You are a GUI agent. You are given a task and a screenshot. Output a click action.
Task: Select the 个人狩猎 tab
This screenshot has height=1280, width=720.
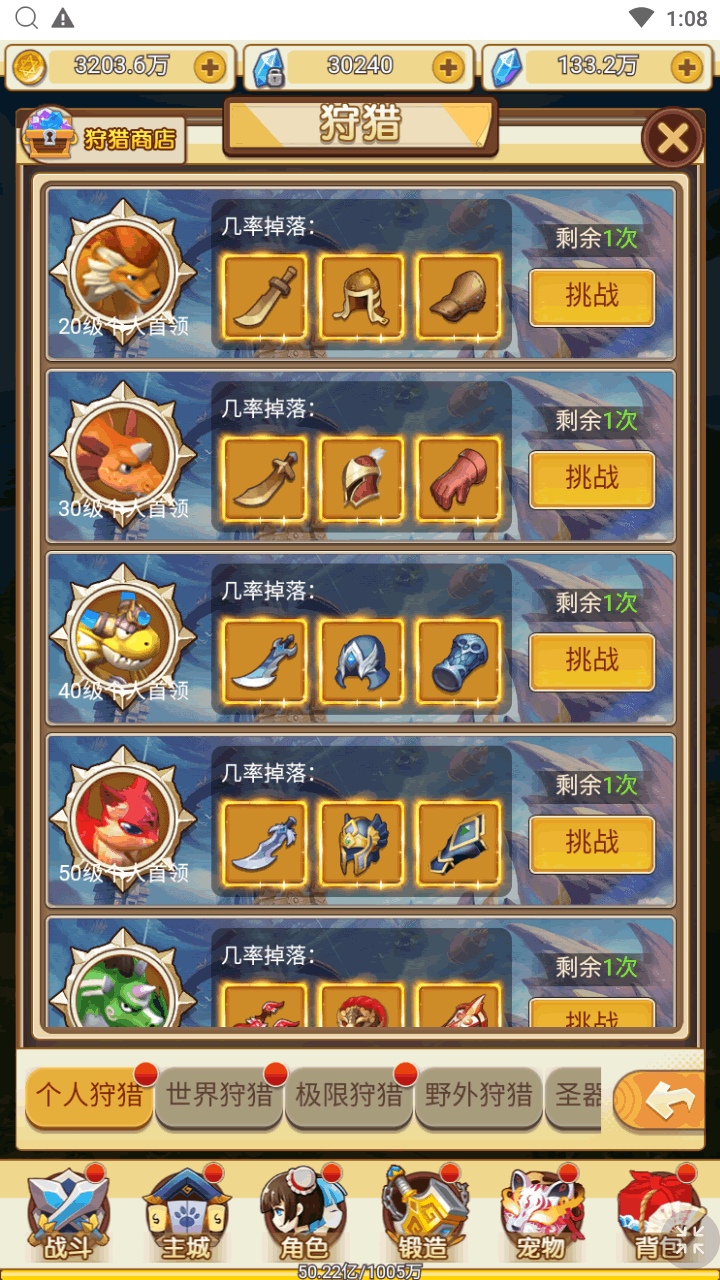point(89,1095)
